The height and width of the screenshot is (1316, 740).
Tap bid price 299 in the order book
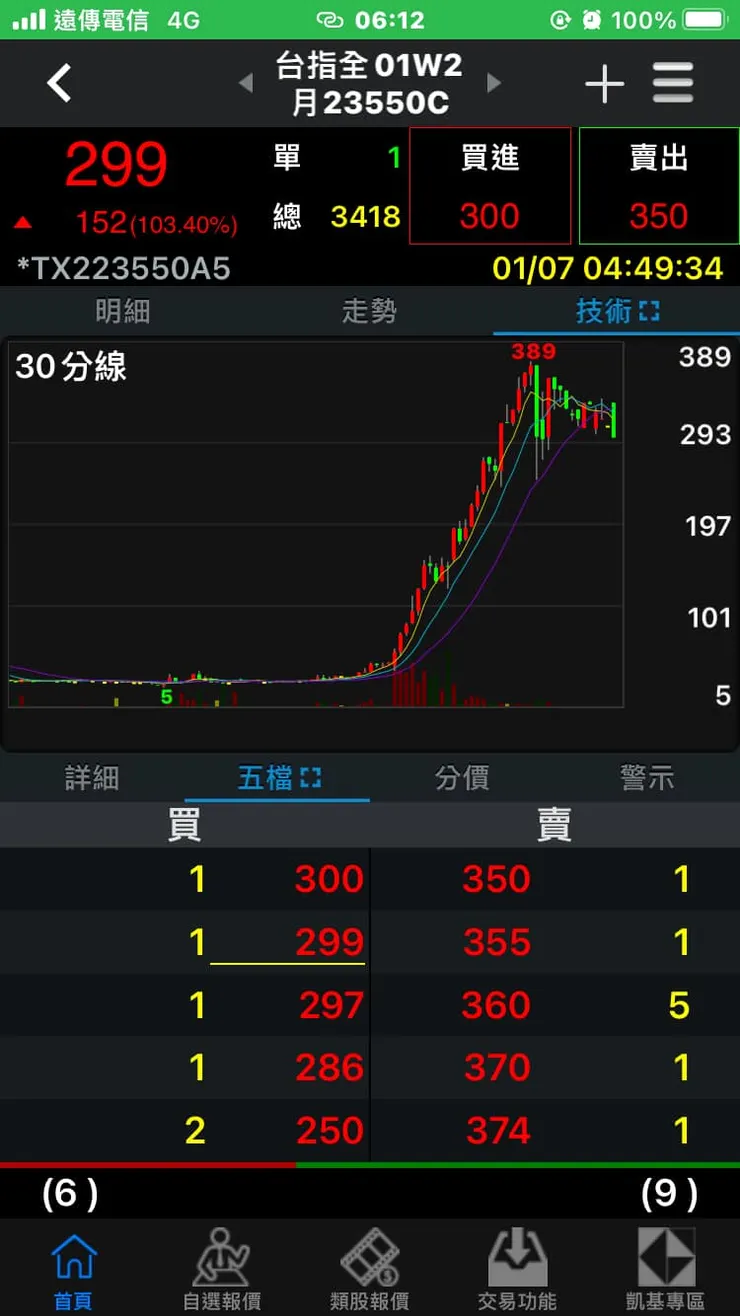(329, 941)
